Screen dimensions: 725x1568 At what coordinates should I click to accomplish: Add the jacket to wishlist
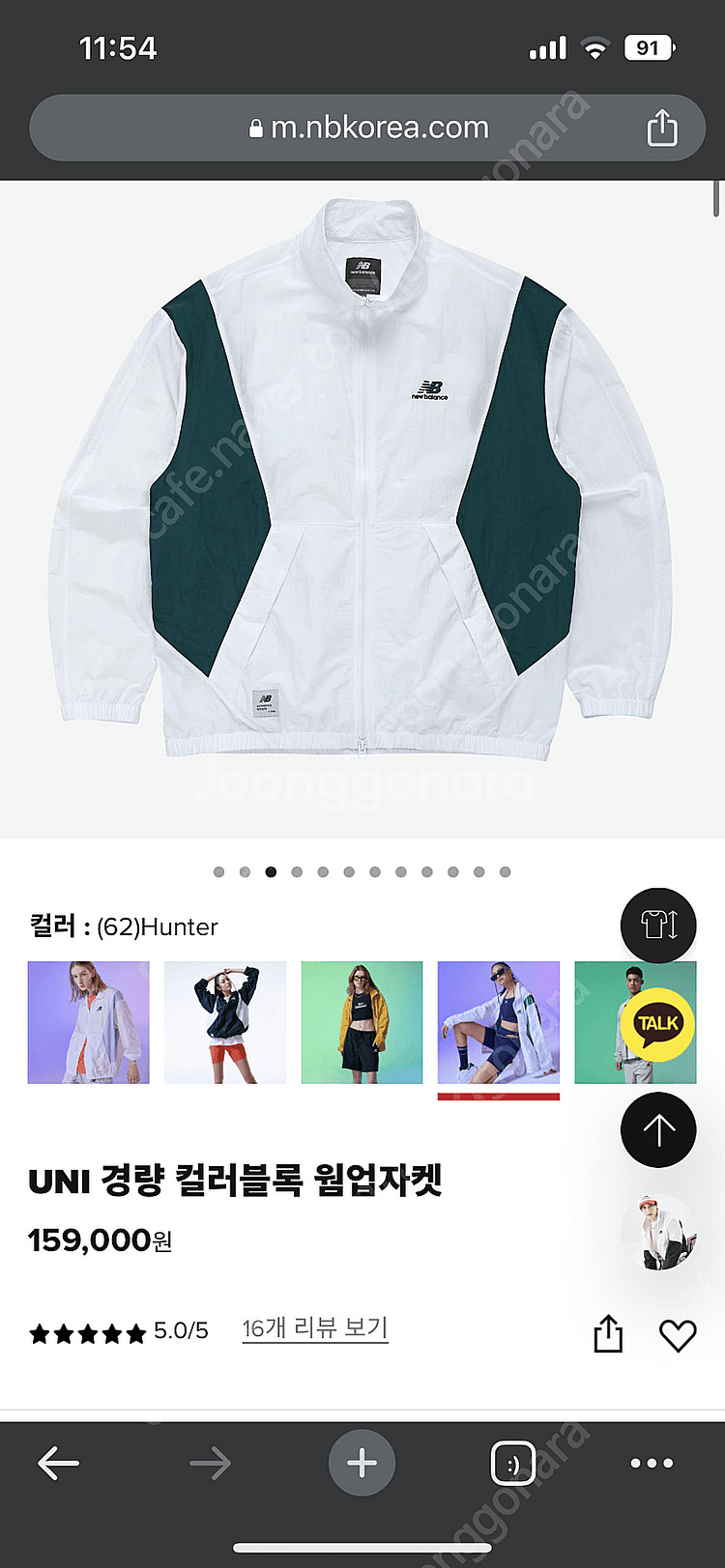[677, 1335]
